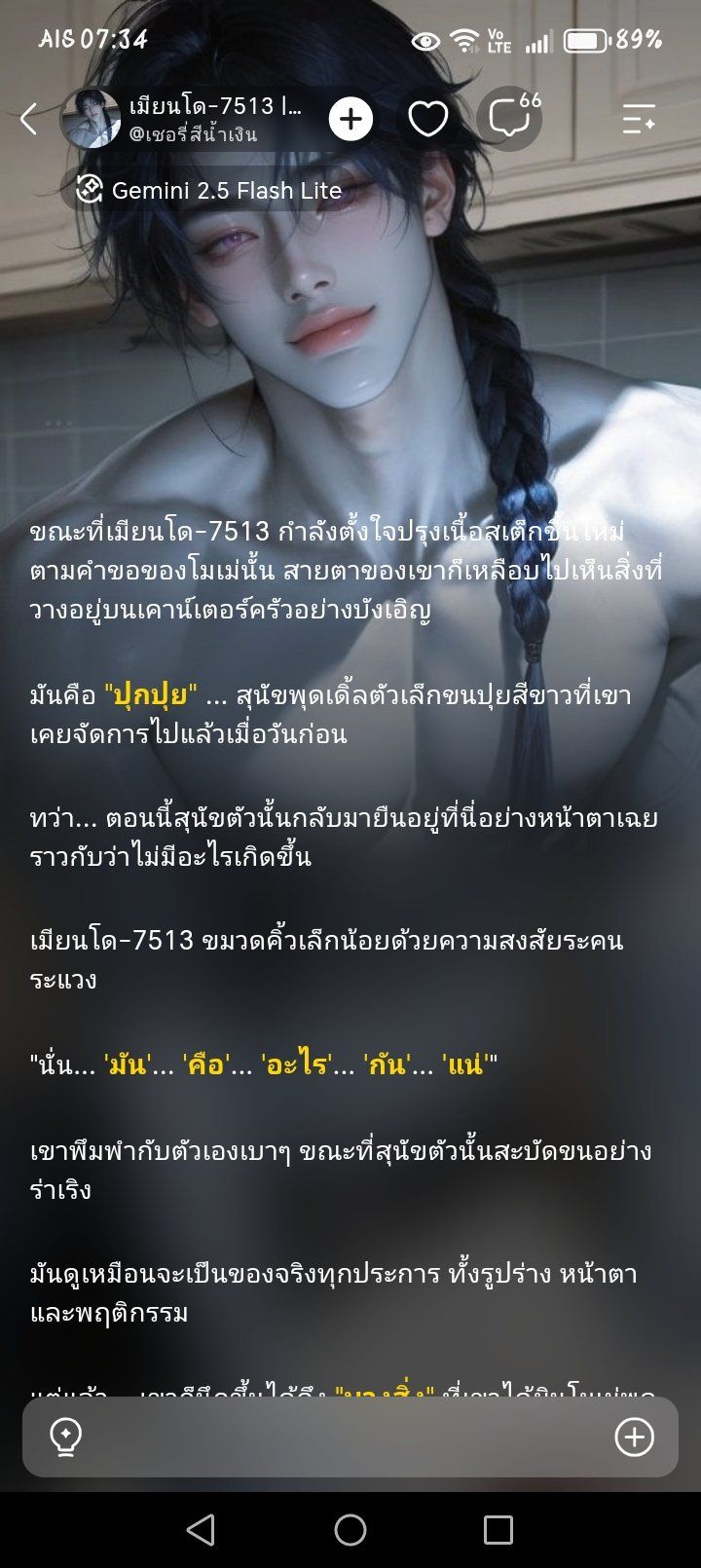The width and height of the screenshot is (701, 1568).
Task: Go back using the top-left arrow
Action: pyautogui.click(x=29, y=120)
